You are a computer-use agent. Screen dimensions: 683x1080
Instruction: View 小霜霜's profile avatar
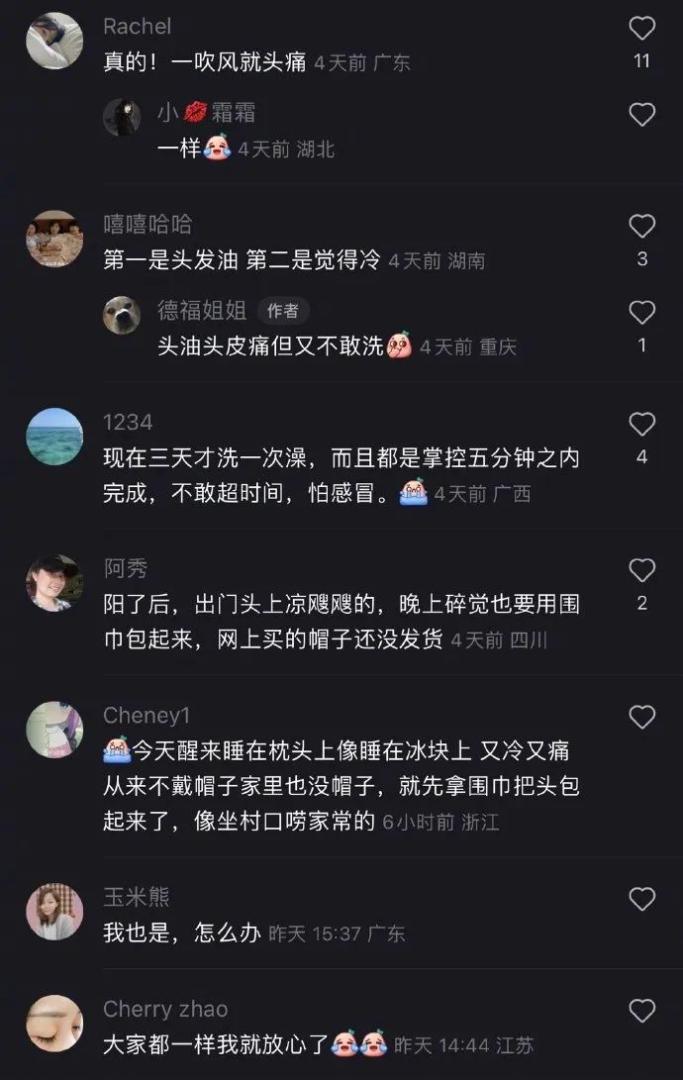[122, 117]
